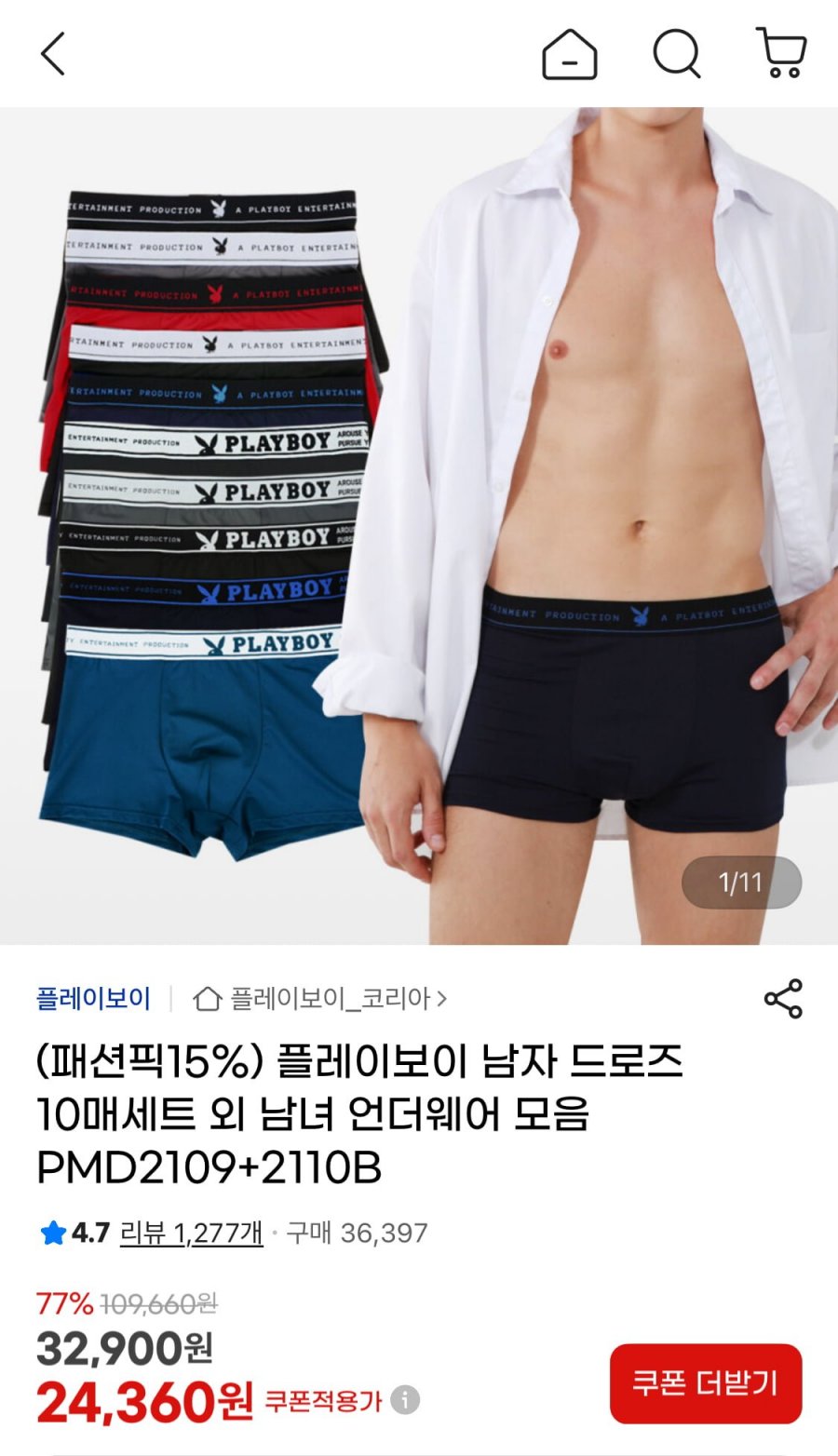
Task: Go back to the previous page
Action: point(53,54)
